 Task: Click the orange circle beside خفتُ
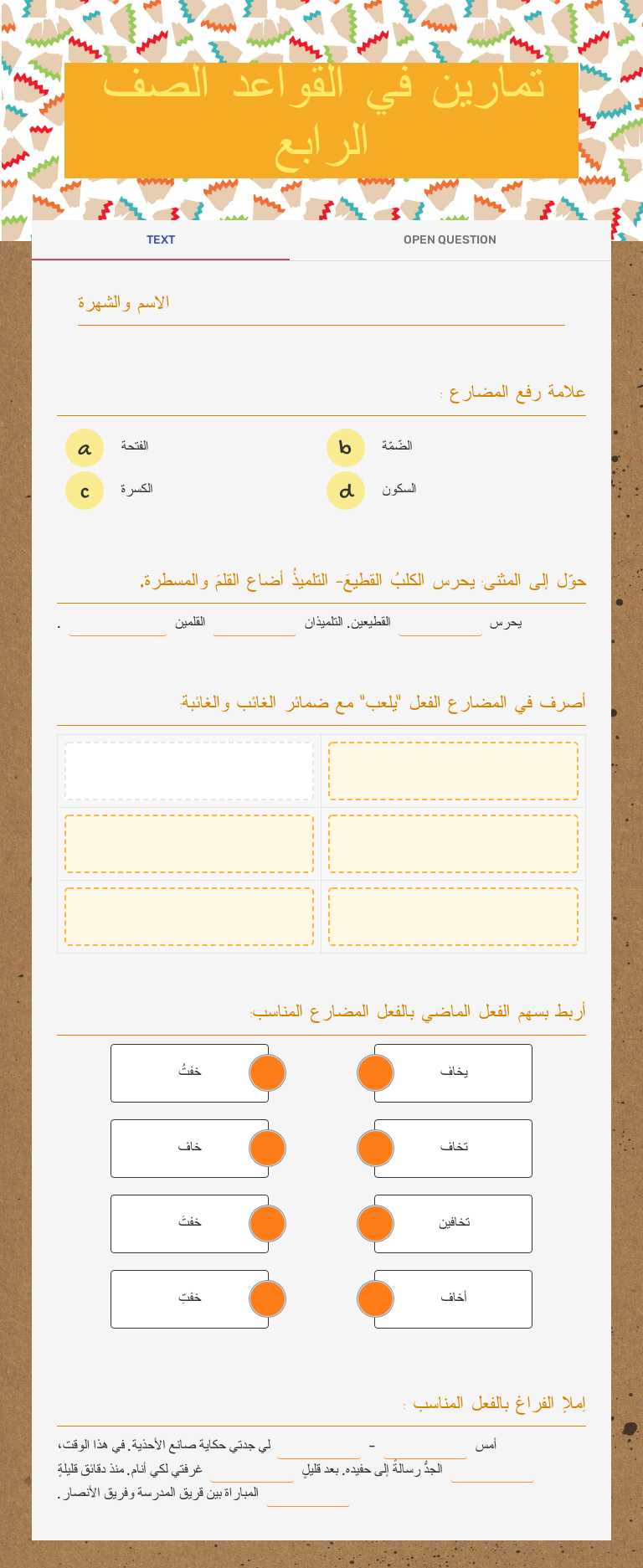[267, 1072]
